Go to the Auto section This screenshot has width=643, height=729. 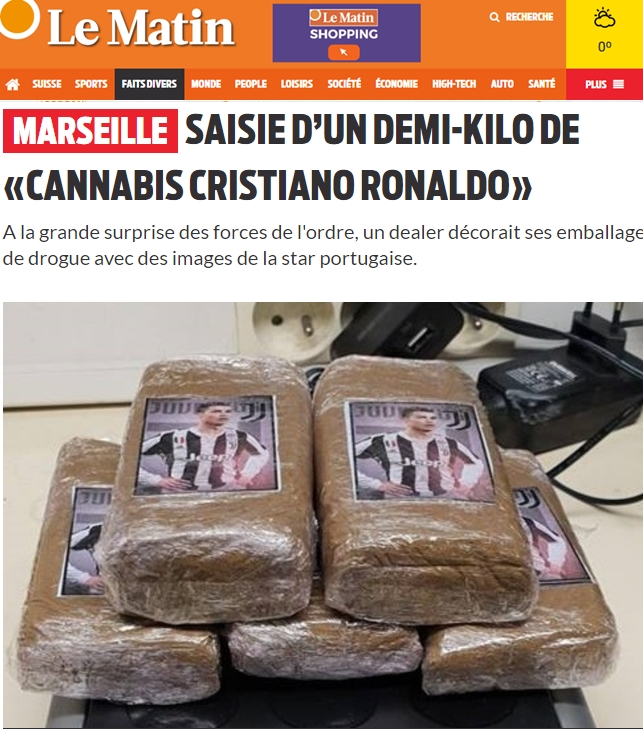(x=502, y=84)
